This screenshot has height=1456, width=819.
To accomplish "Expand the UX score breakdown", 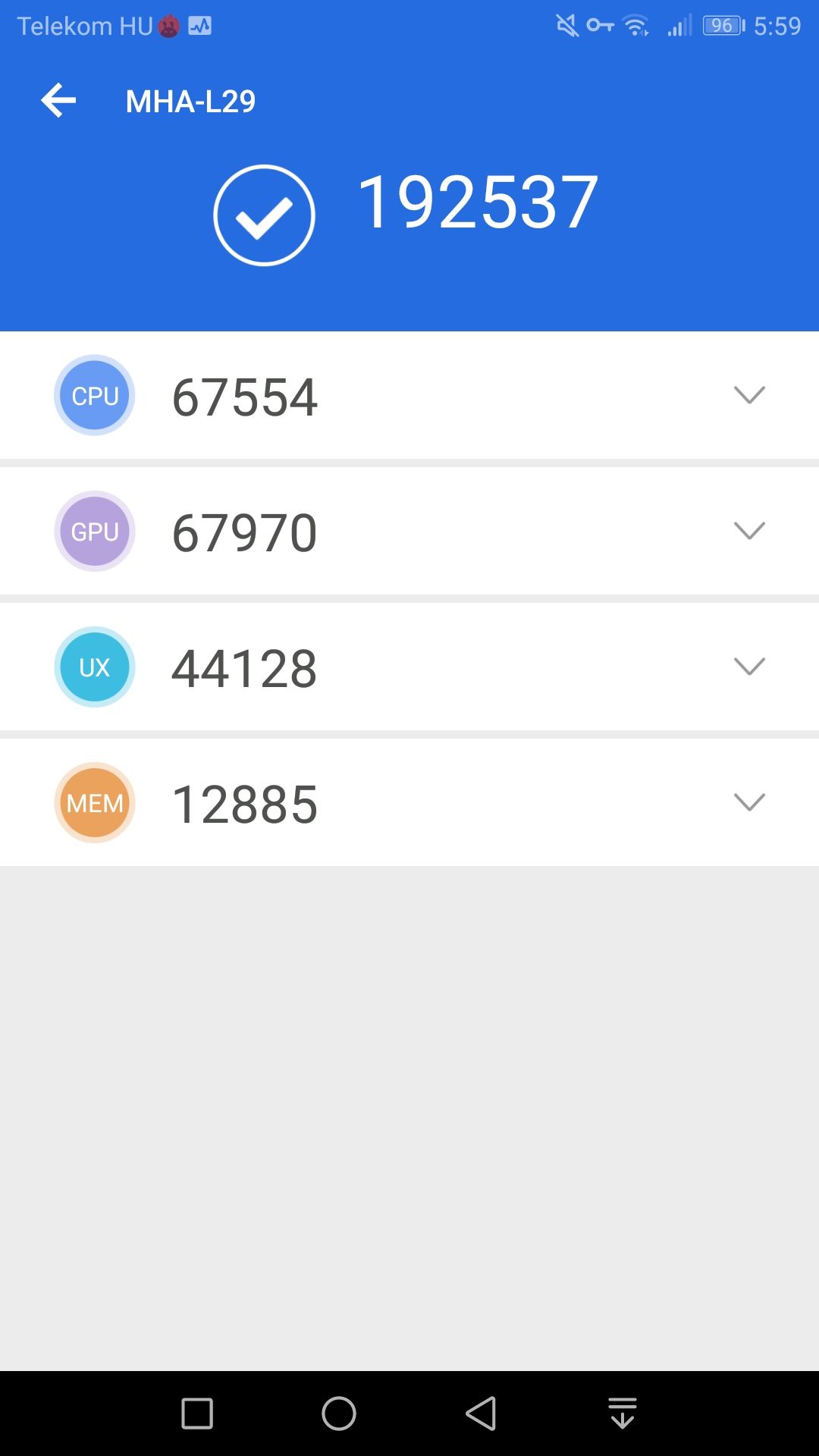I will coord(749,667).
